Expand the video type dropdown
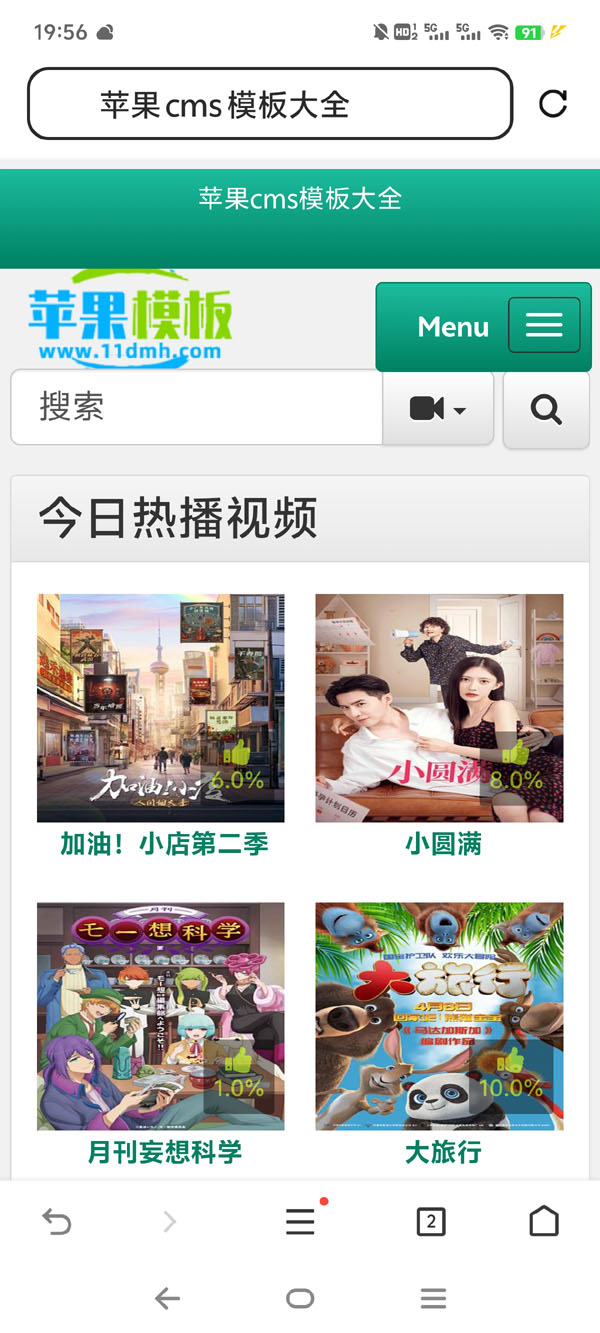This screenshot has height=1333, width=600. coord(438,408)
